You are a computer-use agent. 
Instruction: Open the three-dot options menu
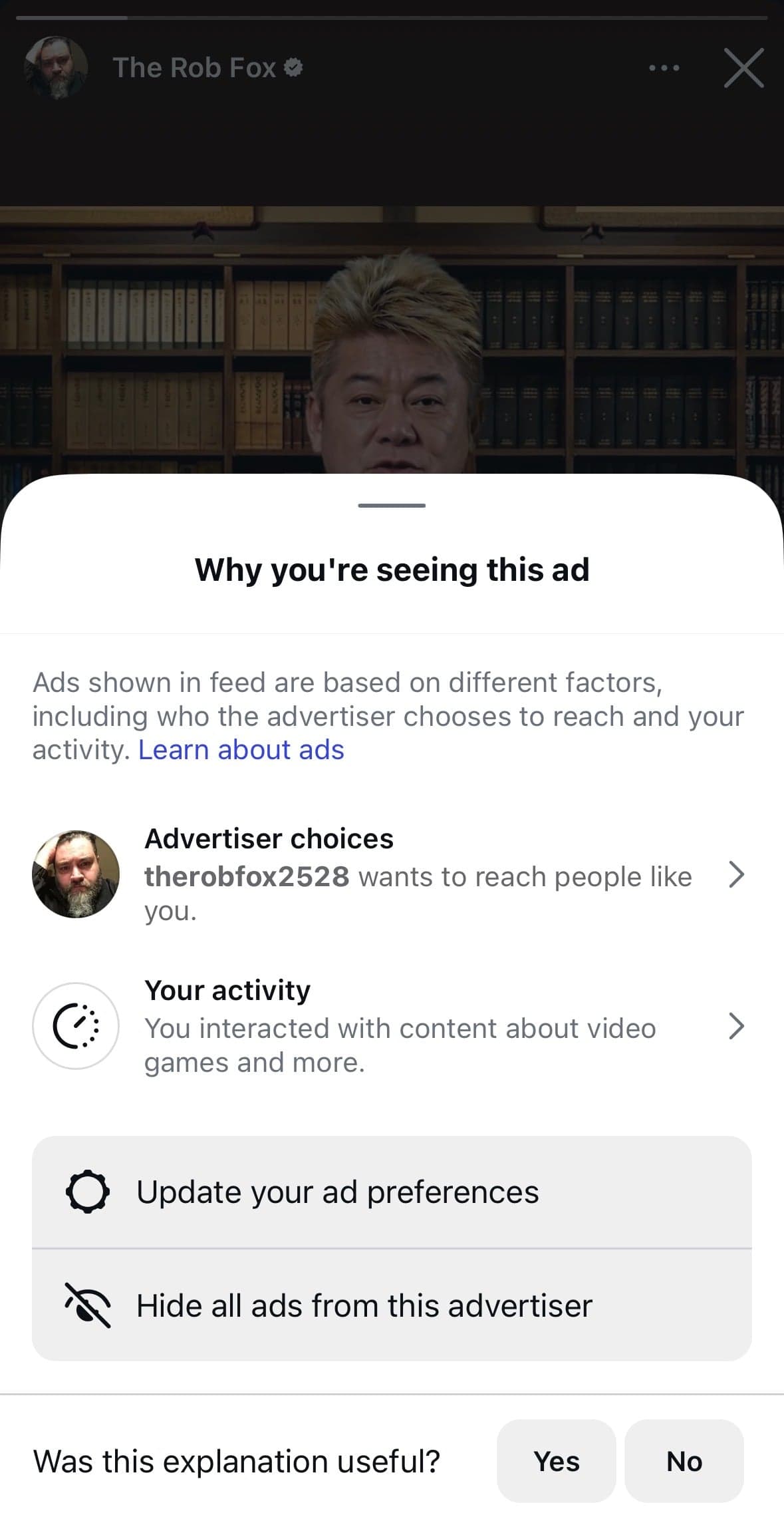pos(664,68)
